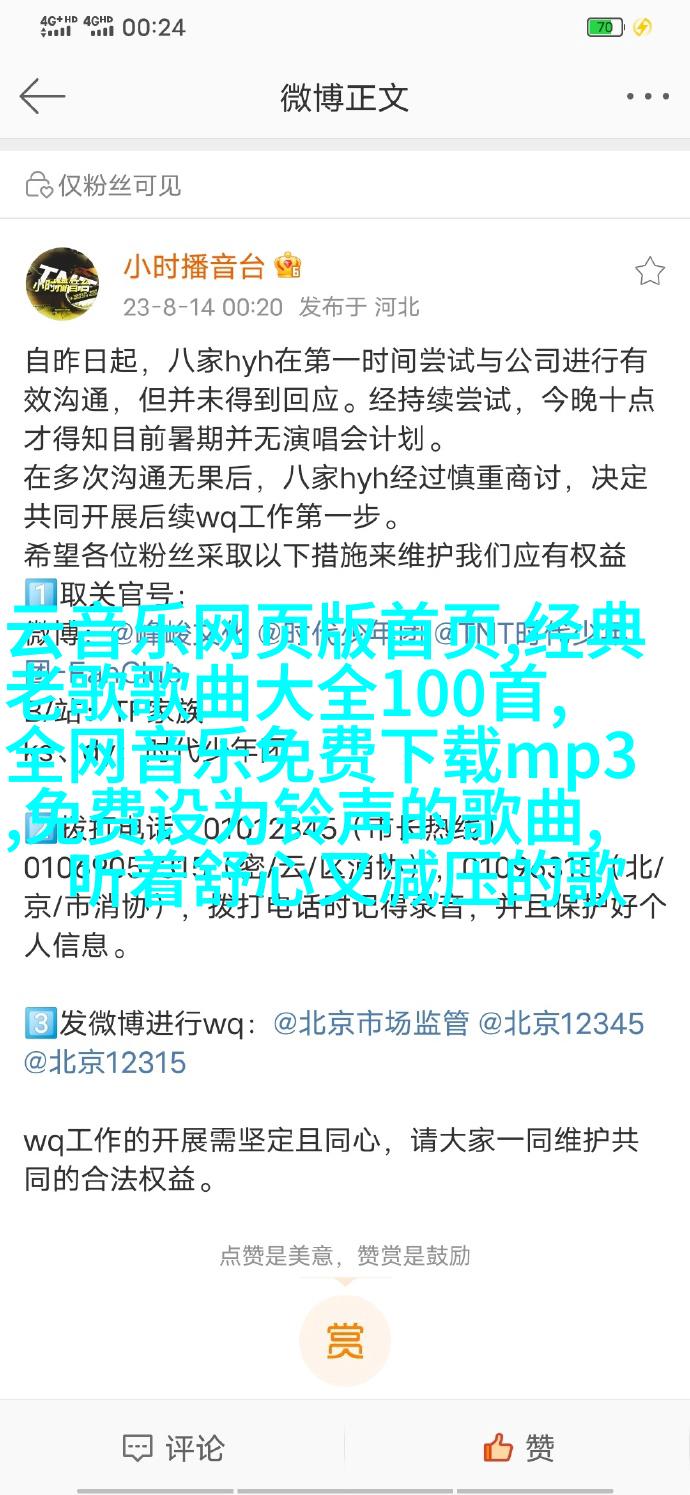
Task: Tap the username 小时播音台
Action: point(194,266)
